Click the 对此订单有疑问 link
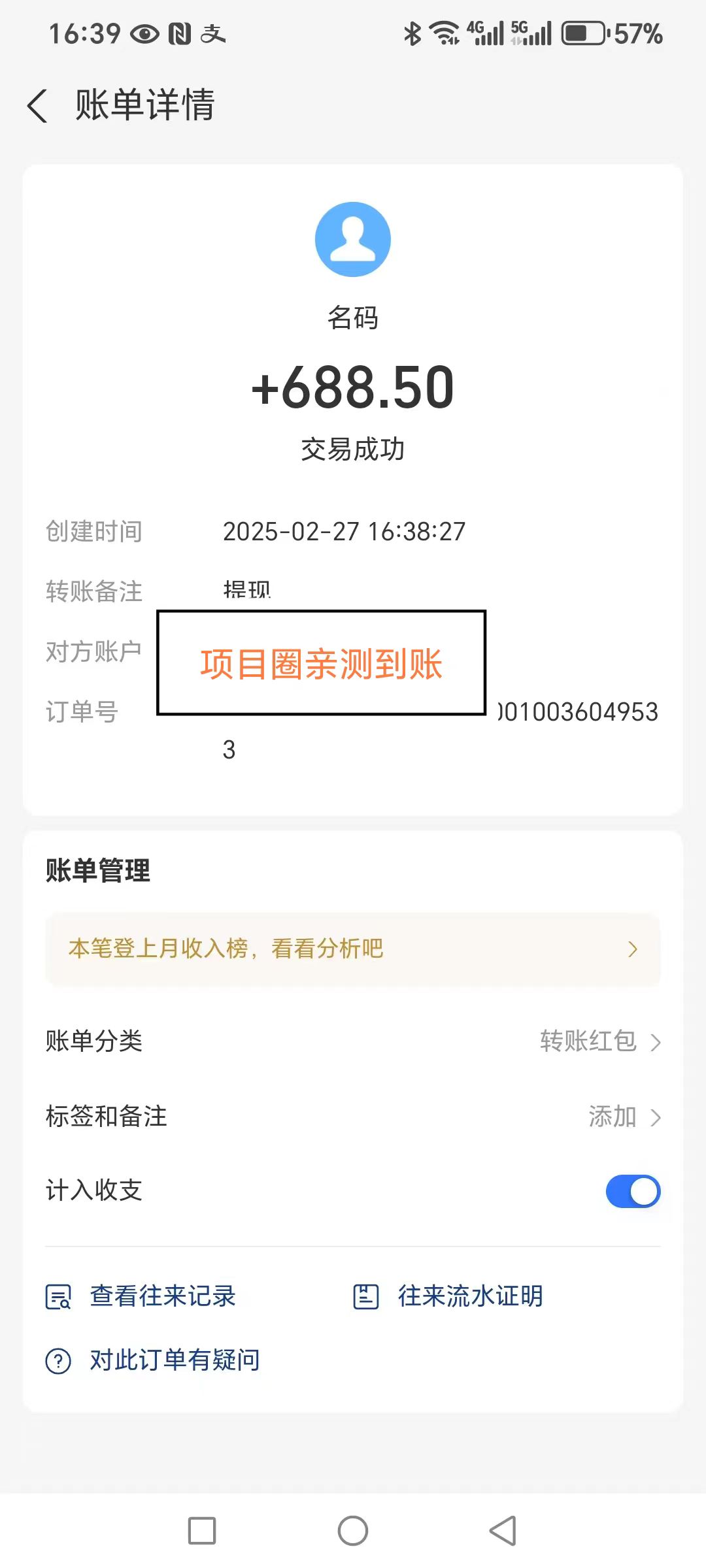Screen dimensions: 706x1568 click(172, 1360)
